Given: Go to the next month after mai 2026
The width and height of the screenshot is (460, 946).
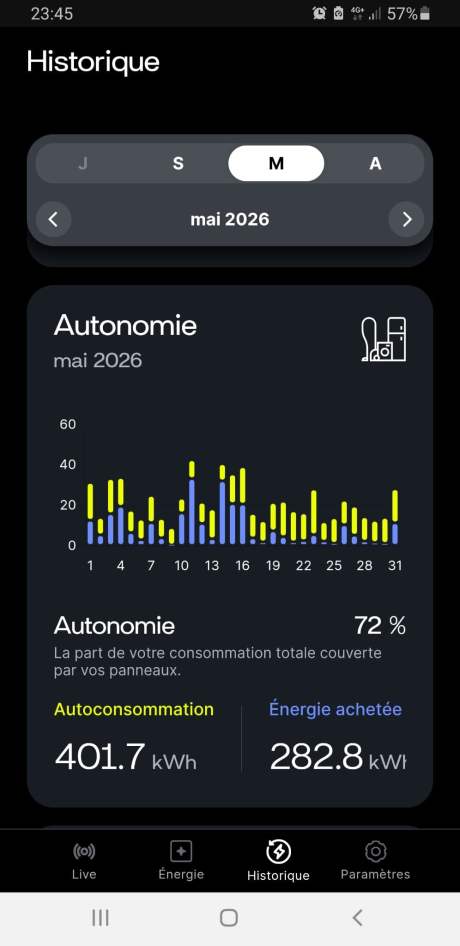Looking at the screenshot, I should click(406, 220).
